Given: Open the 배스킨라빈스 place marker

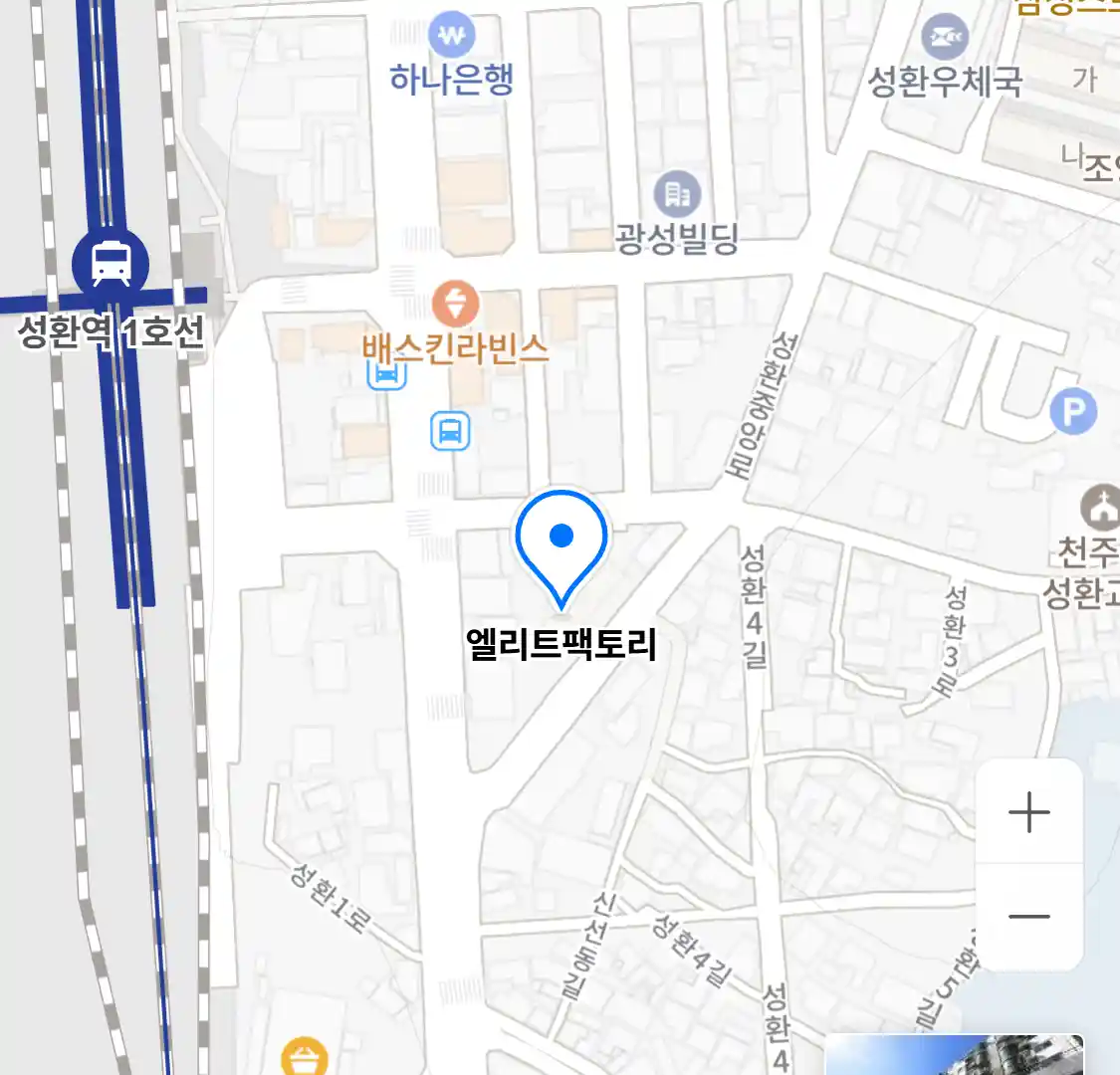Looking at the screenshot, I should coord(456,303).
